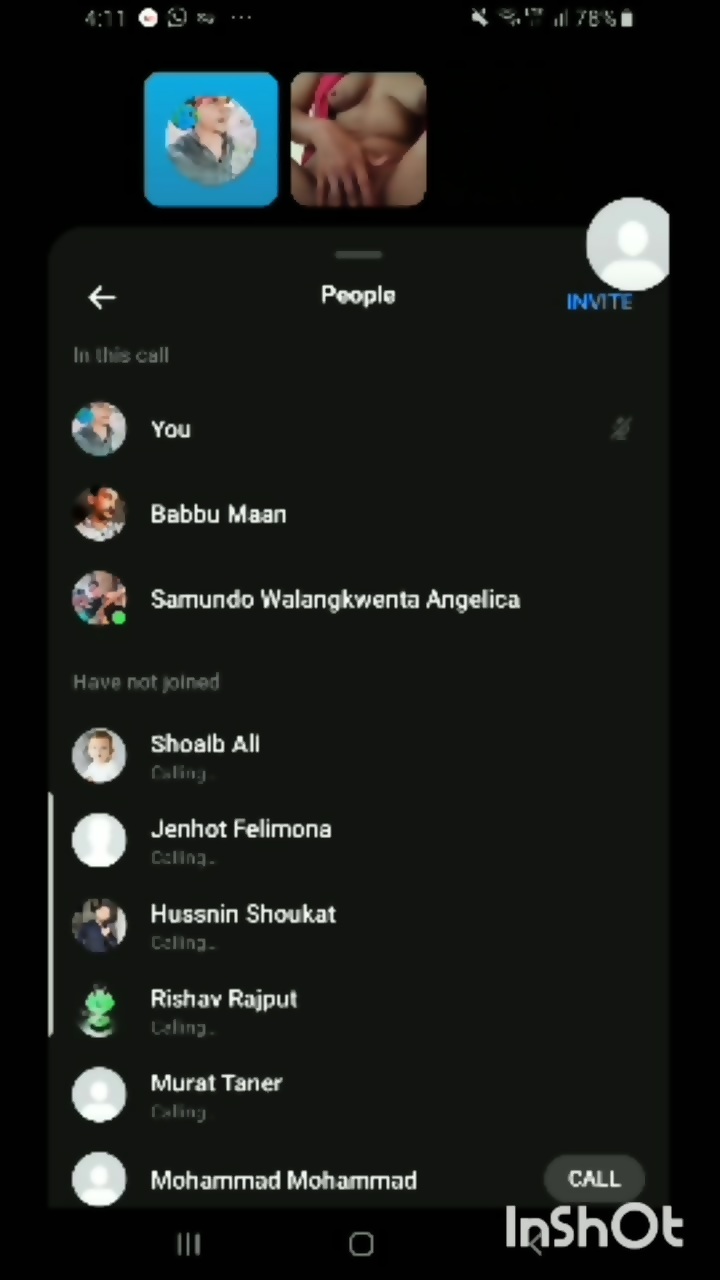This screenshot has width=720, height=1280.
Task: Go back from the People panel
Action: [101, 297]
